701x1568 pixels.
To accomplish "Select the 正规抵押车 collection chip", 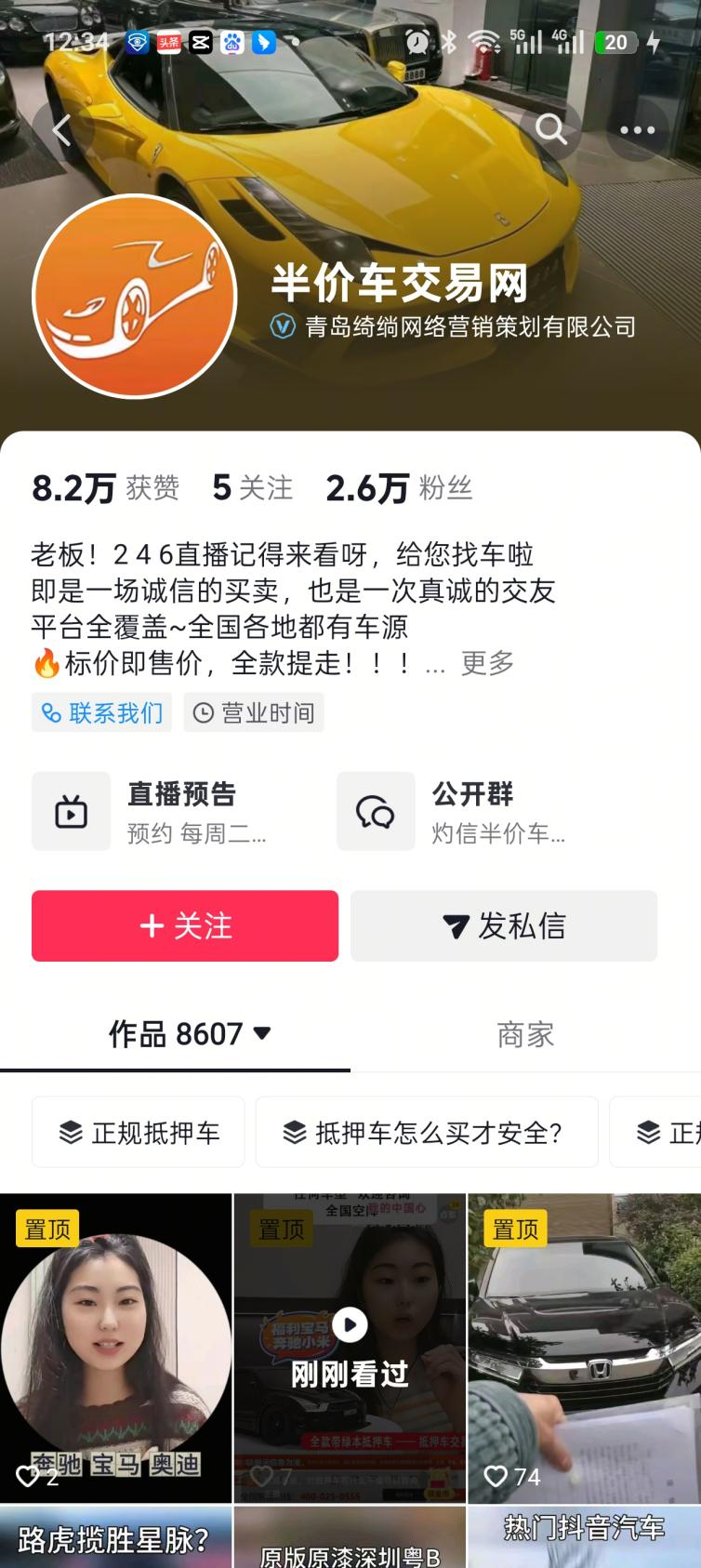I will (x=139, y=1132).
